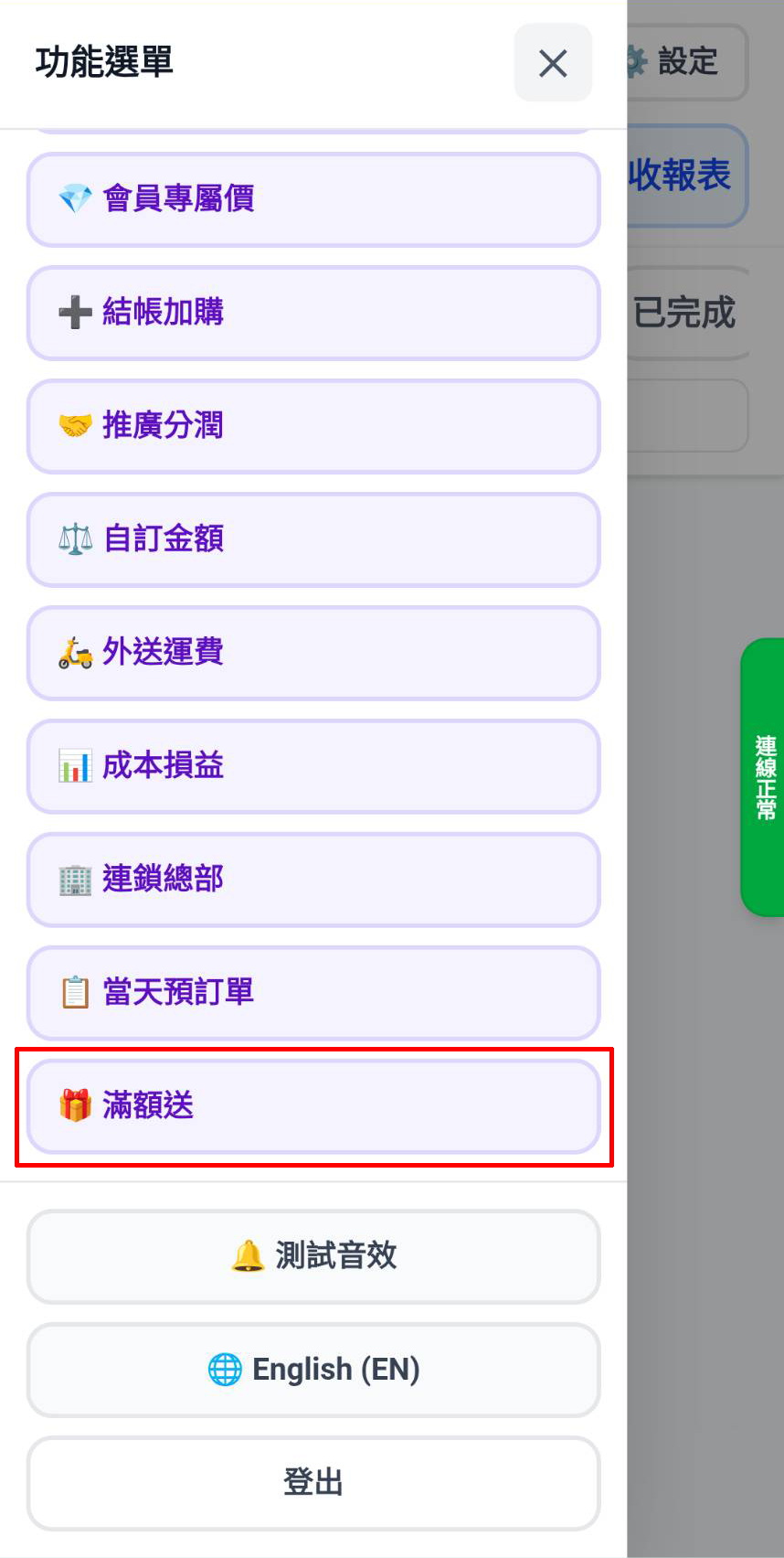Select 自訂金額 from the menu
This screenshot has width=784, height=1558.
coord(313,539)
